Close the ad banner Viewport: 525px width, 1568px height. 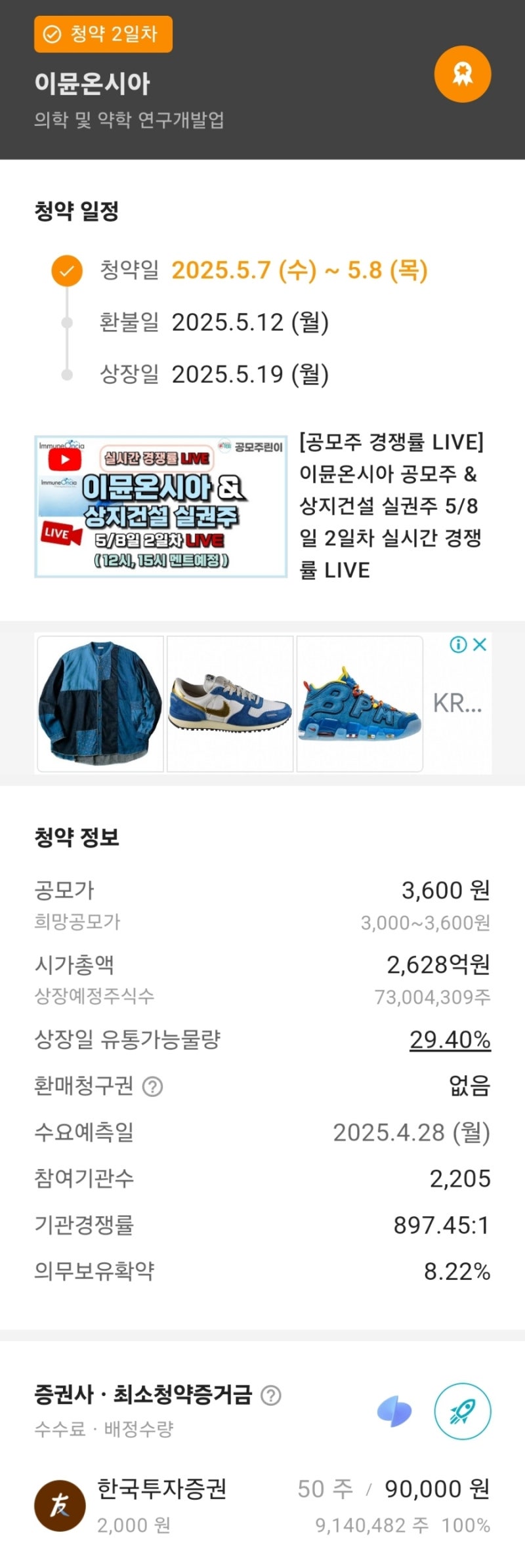tap(480, 644)
